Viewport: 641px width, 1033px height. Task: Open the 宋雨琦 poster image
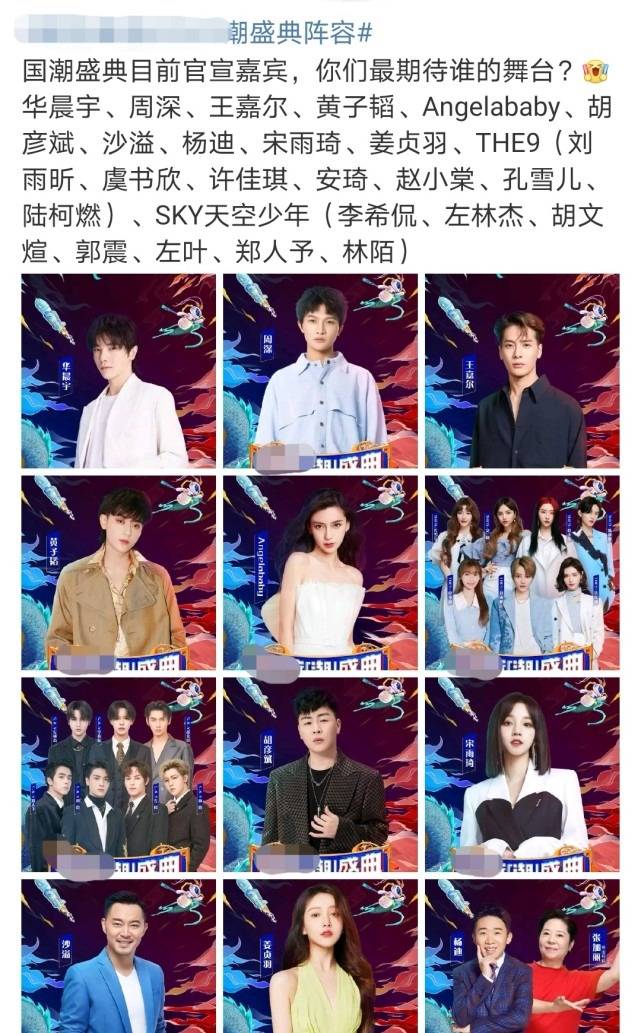[522, 774]
